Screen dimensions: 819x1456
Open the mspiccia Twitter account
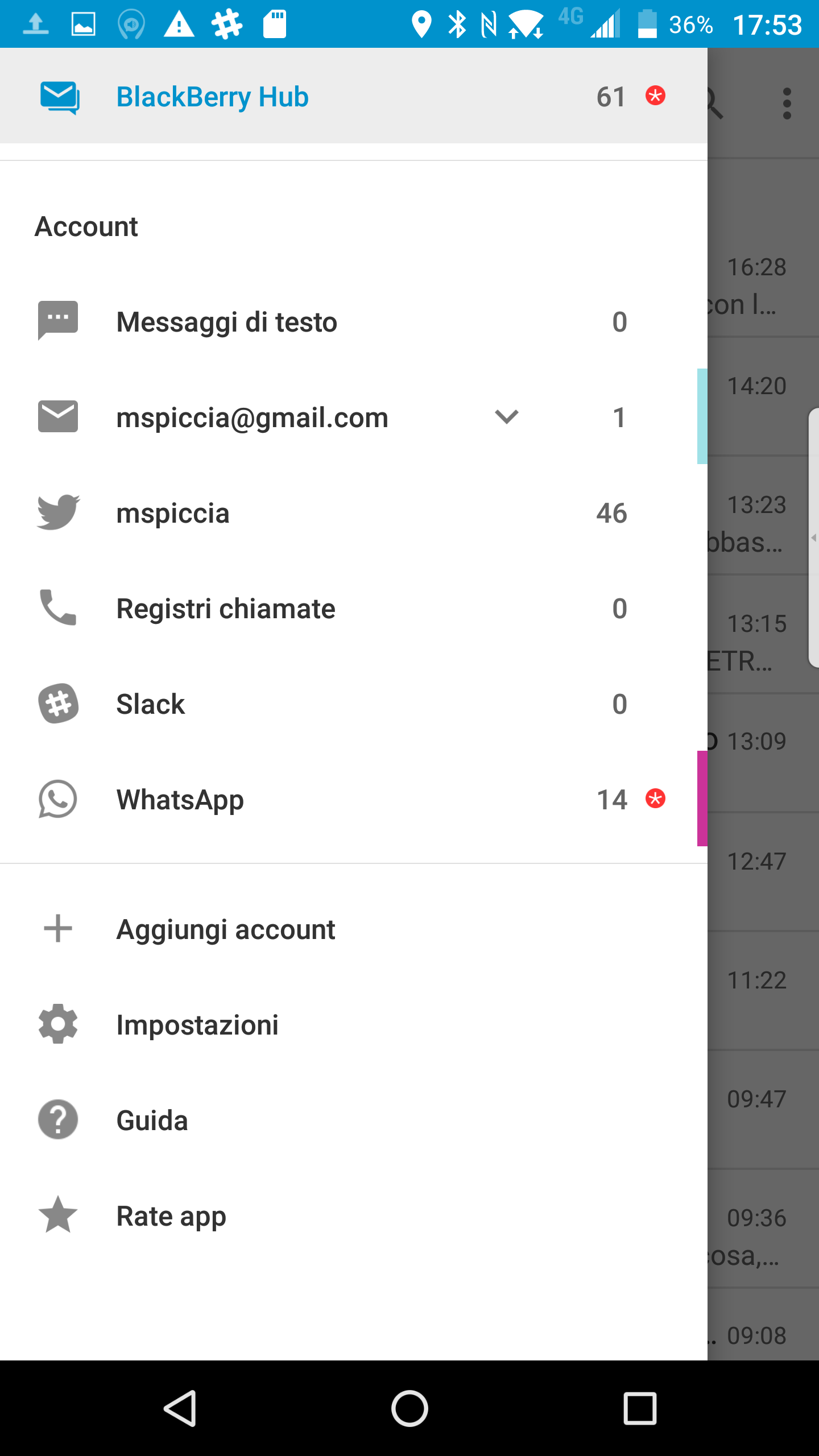354,513
